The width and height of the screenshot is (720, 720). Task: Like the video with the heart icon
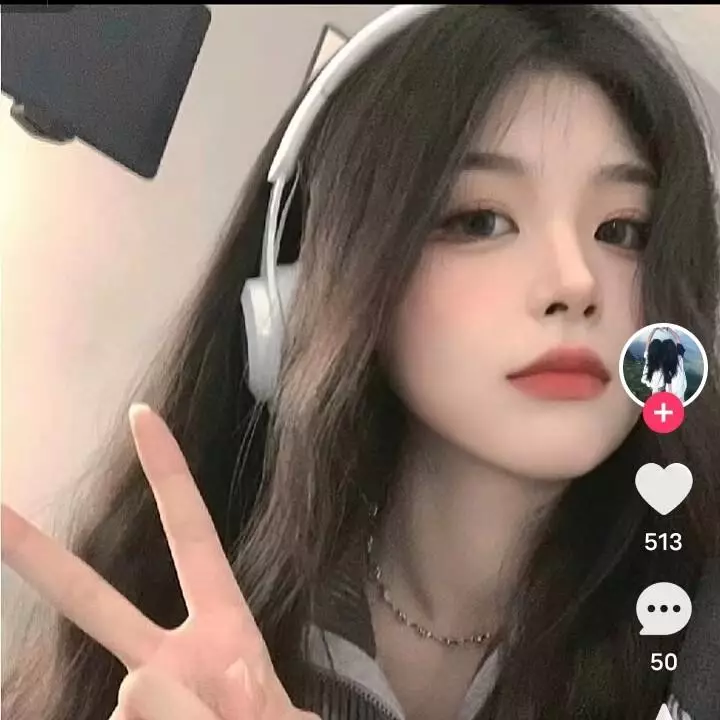[x=664, y=490]
